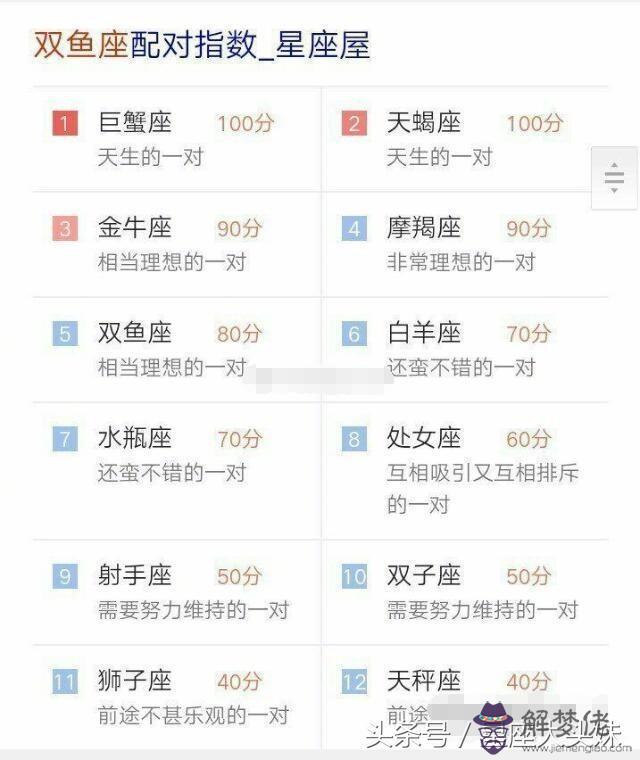640x760 pixels.
Task: Select the 白羊座 70分 pairing
Action: (464, 349)
